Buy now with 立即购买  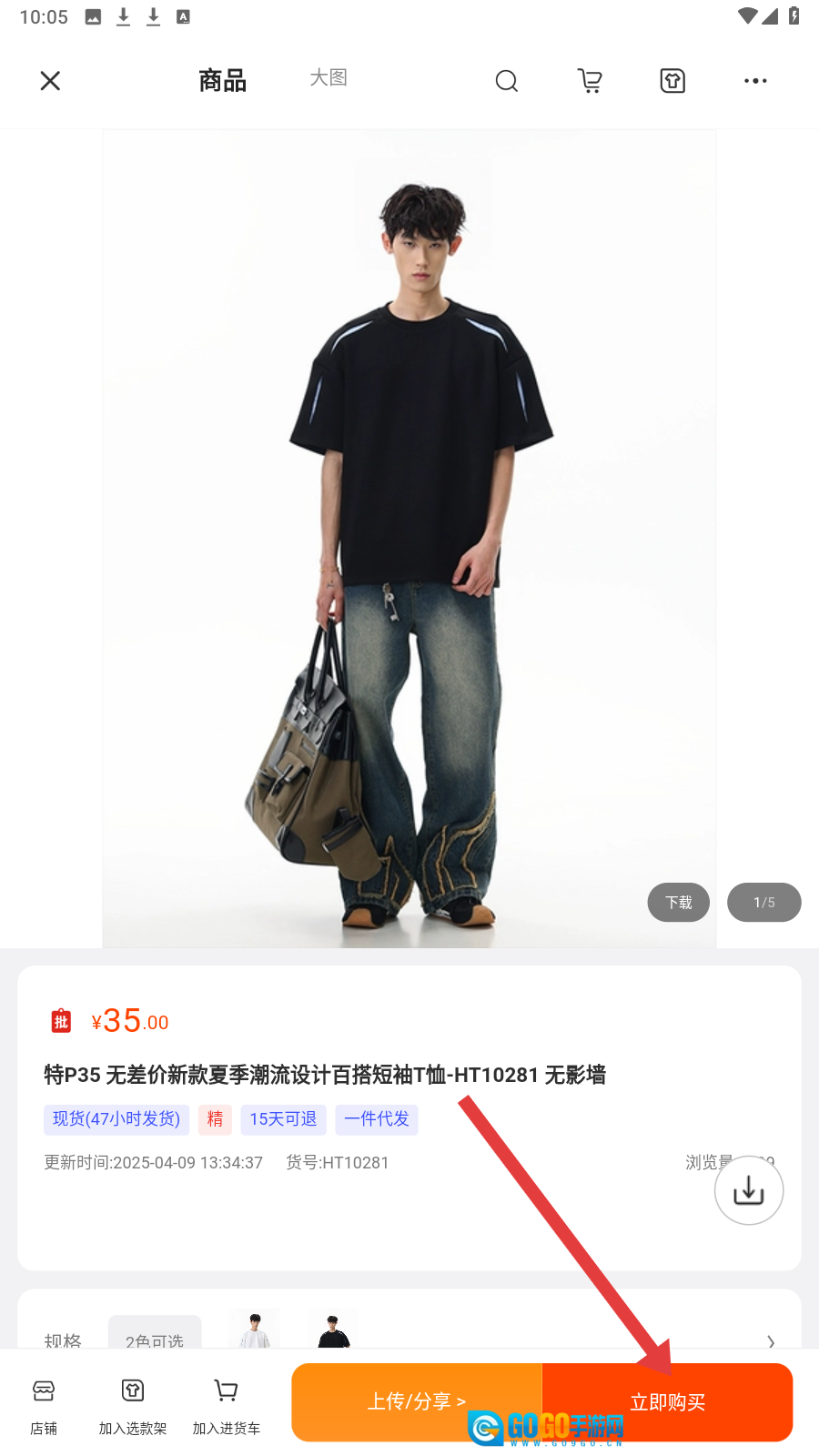point(667,1401)
